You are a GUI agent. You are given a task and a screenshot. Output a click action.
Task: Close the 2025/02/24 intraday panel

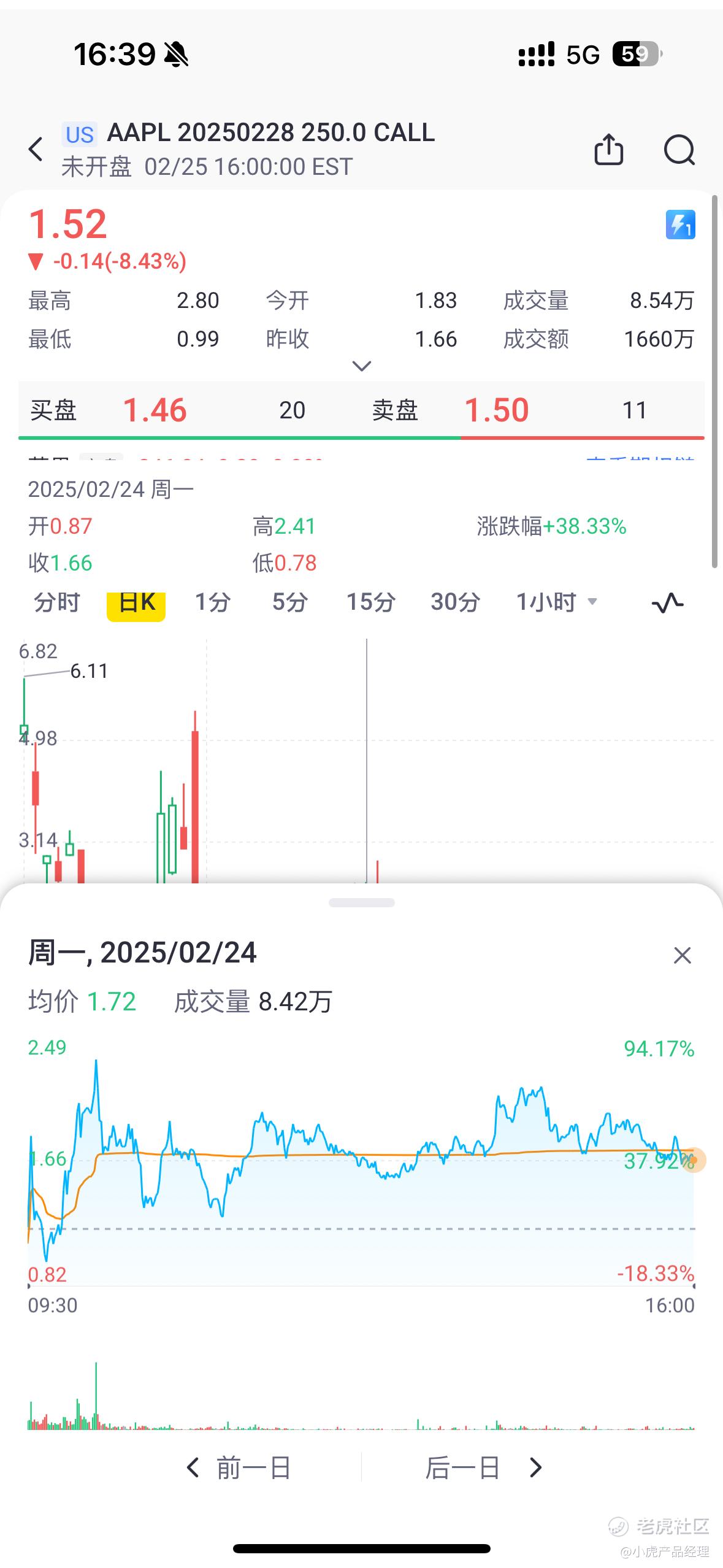coord(682,955)
